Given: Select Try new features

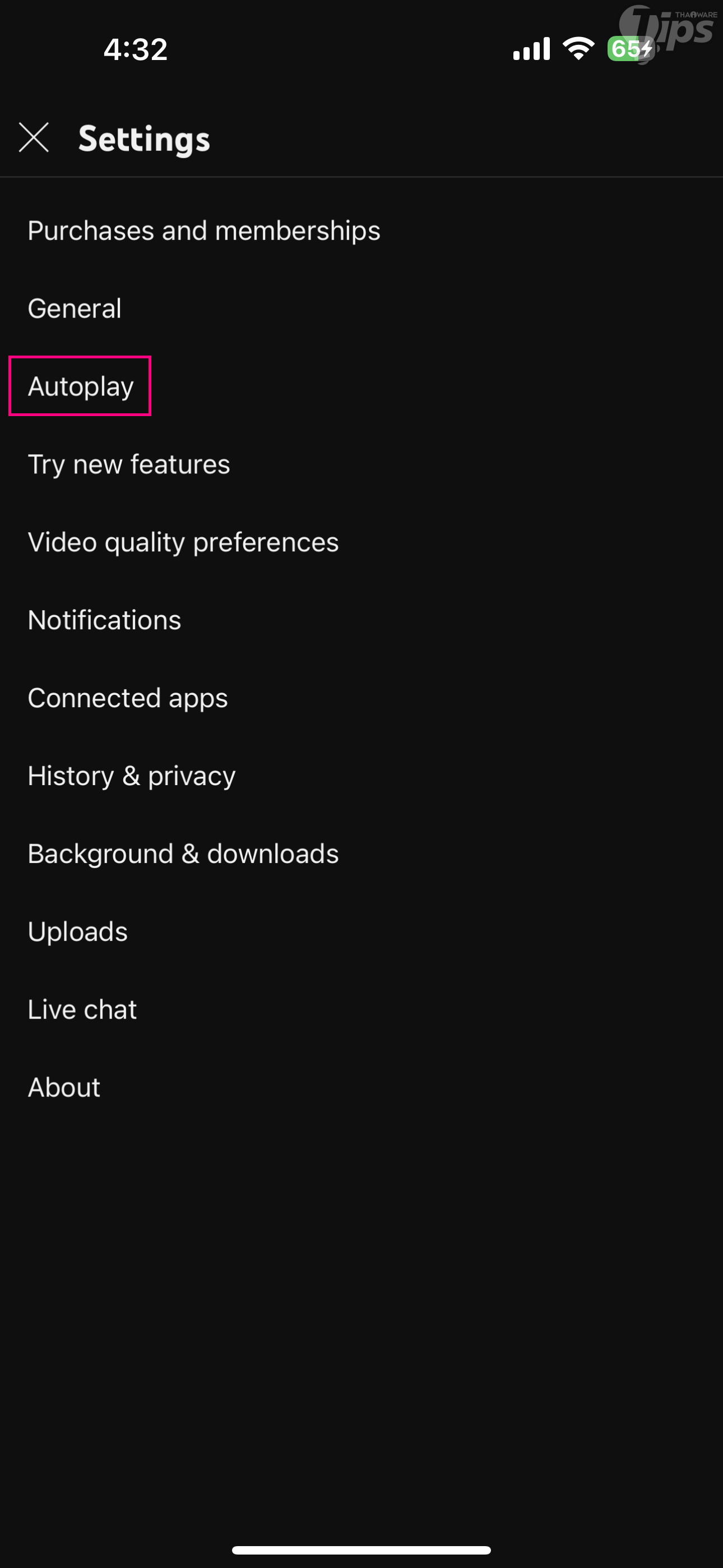Looking at the screenshot, I should click(x=129, y=464).
